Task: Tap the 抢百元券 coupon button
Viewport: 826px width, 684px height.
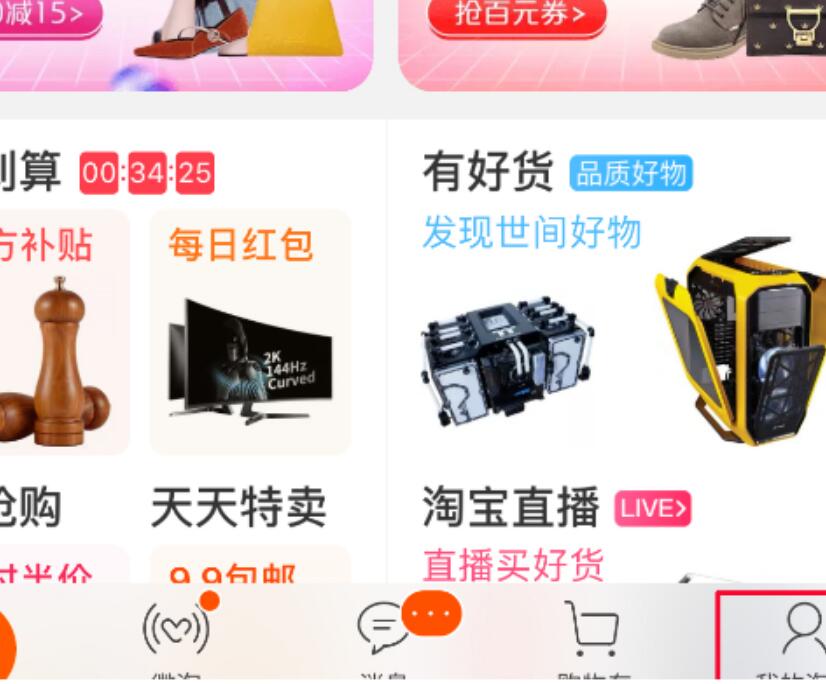Action: click(517, 15)
